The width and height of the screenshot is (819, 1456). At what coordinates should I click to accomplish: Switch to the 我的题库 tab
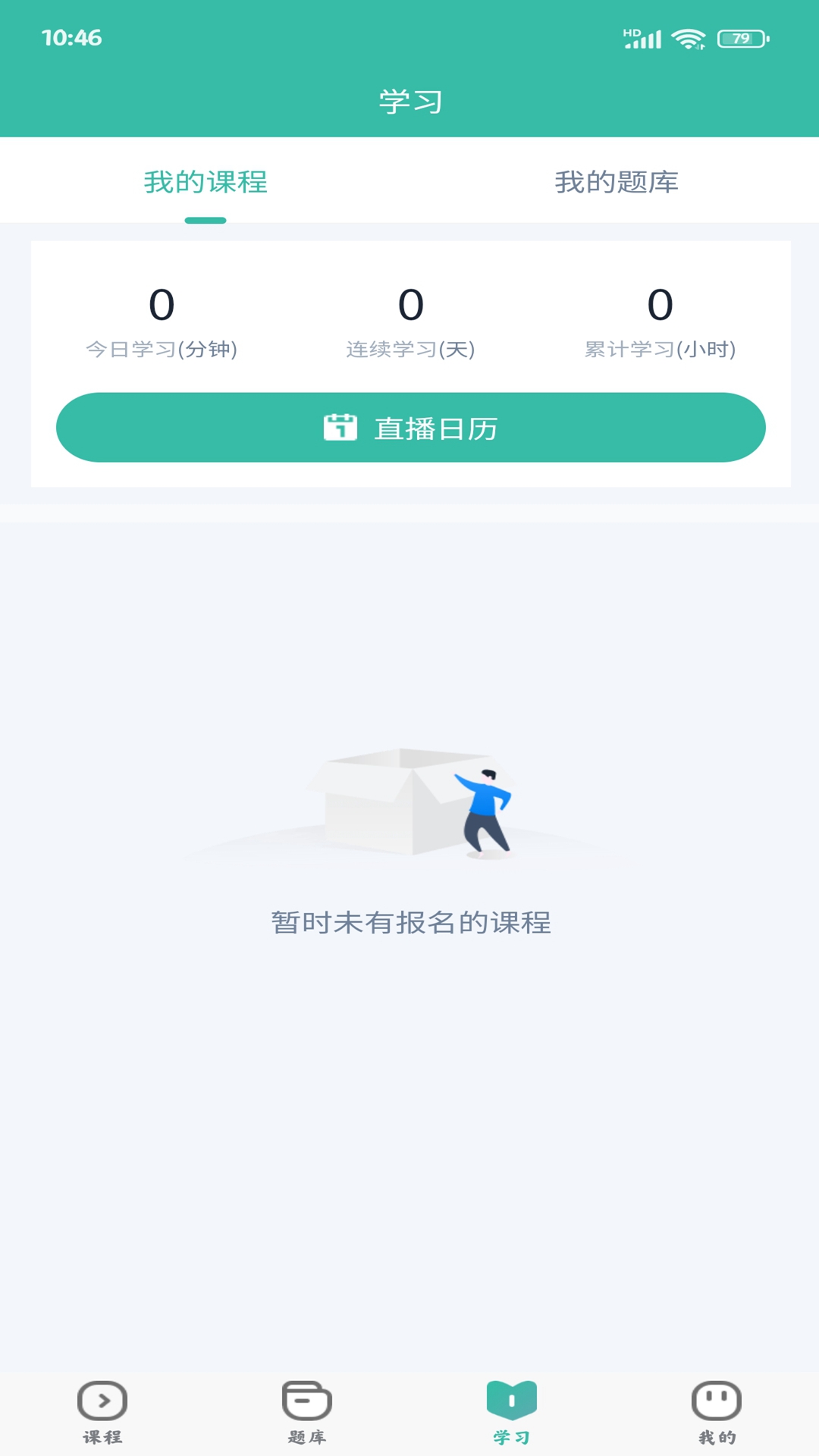616,182
